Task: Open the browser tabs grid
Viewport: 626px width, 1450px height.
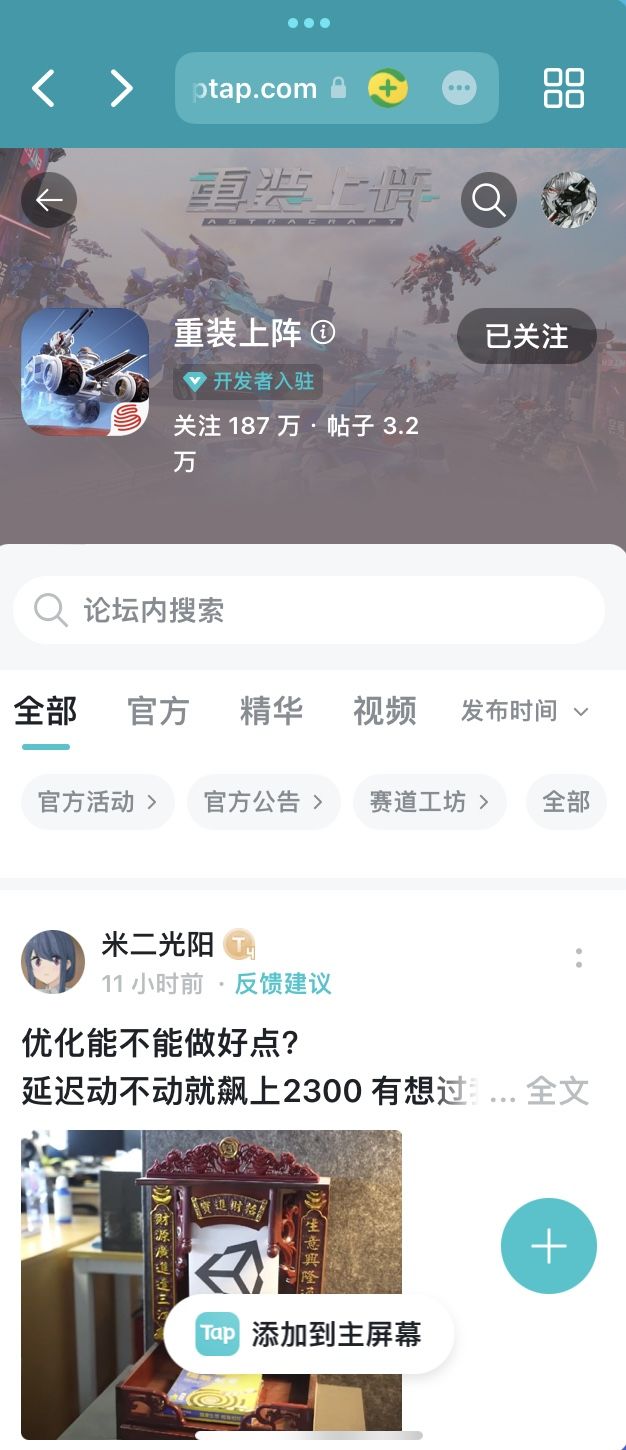Action: 563,88
